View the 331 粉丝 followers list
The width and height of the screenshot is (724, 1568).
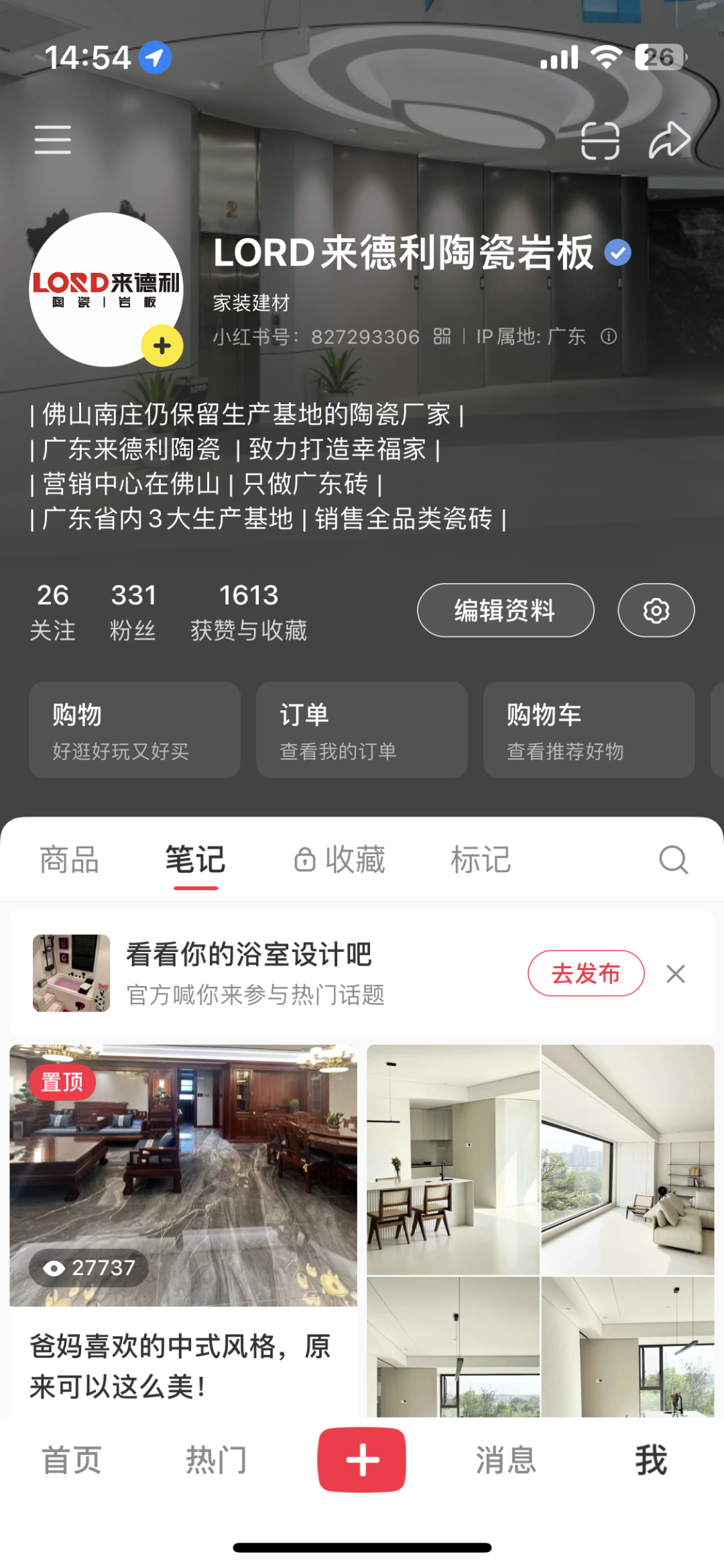[133, 611]
